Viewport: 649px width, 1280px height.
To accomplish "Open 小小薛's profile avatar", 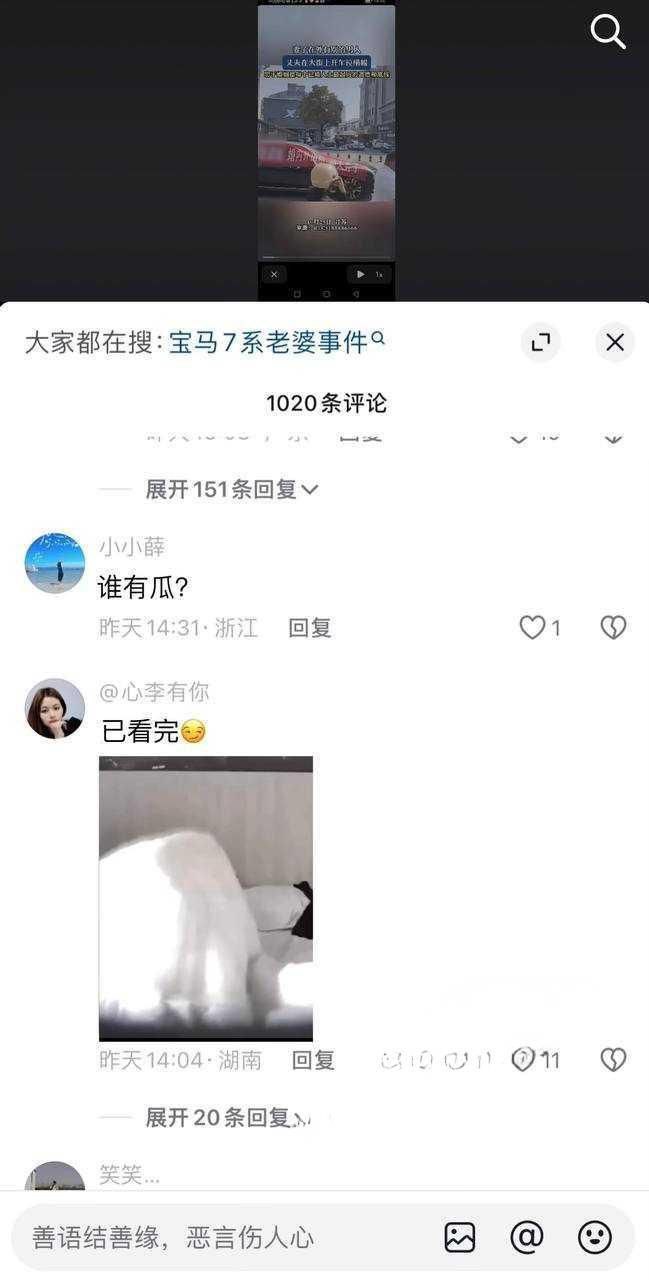I will pos(55,563).
